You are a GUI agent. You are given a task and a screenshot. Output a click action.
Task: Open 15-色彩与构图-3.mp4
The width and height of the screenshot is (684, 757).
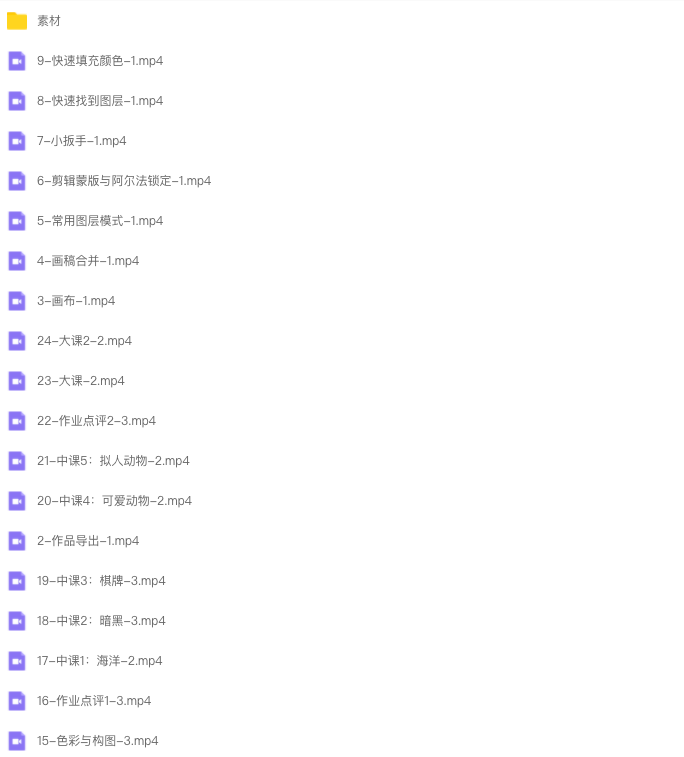click(x=98, y=741)
